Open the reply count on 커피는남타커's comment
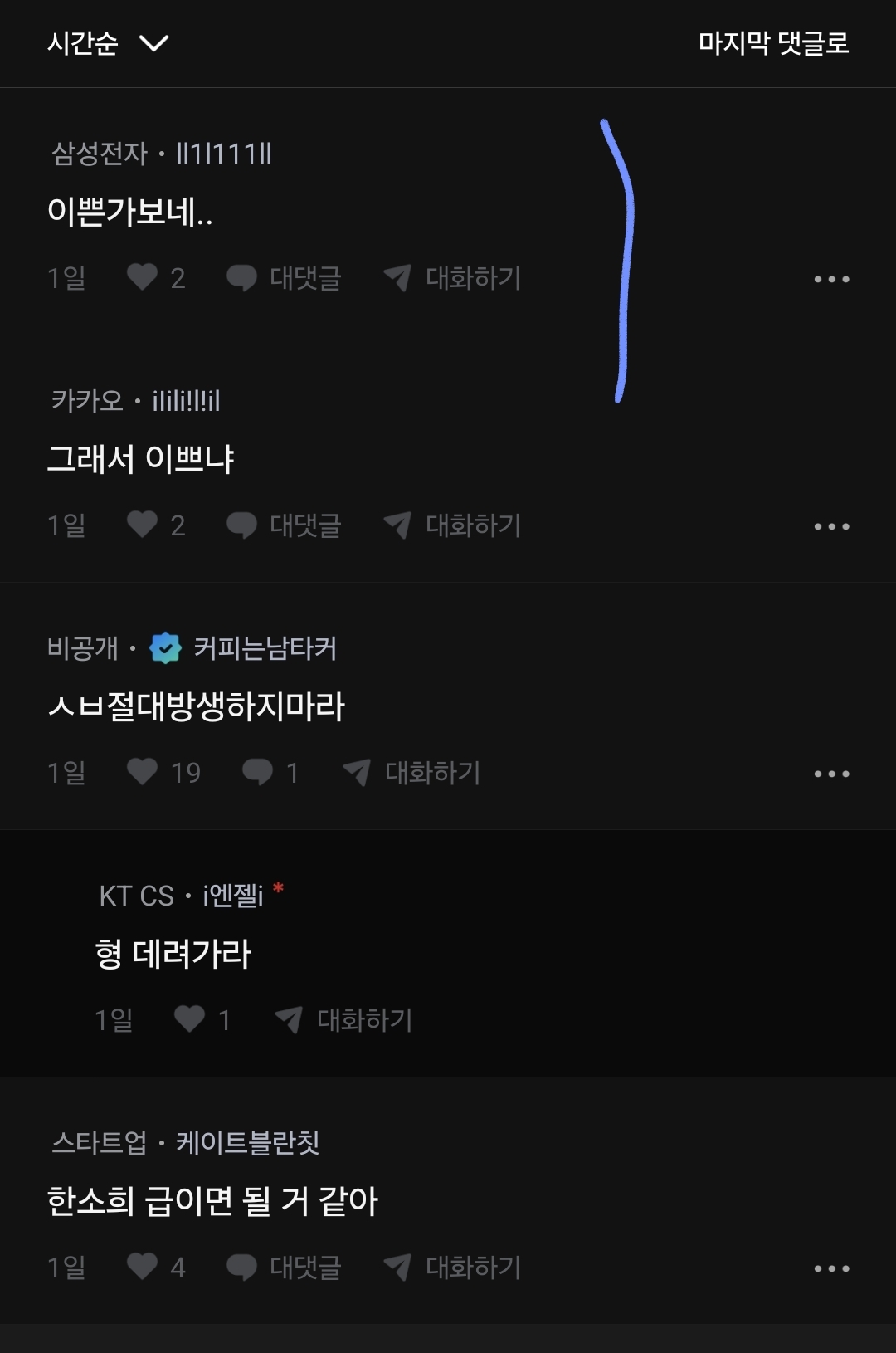 click(x=270, y=772)
